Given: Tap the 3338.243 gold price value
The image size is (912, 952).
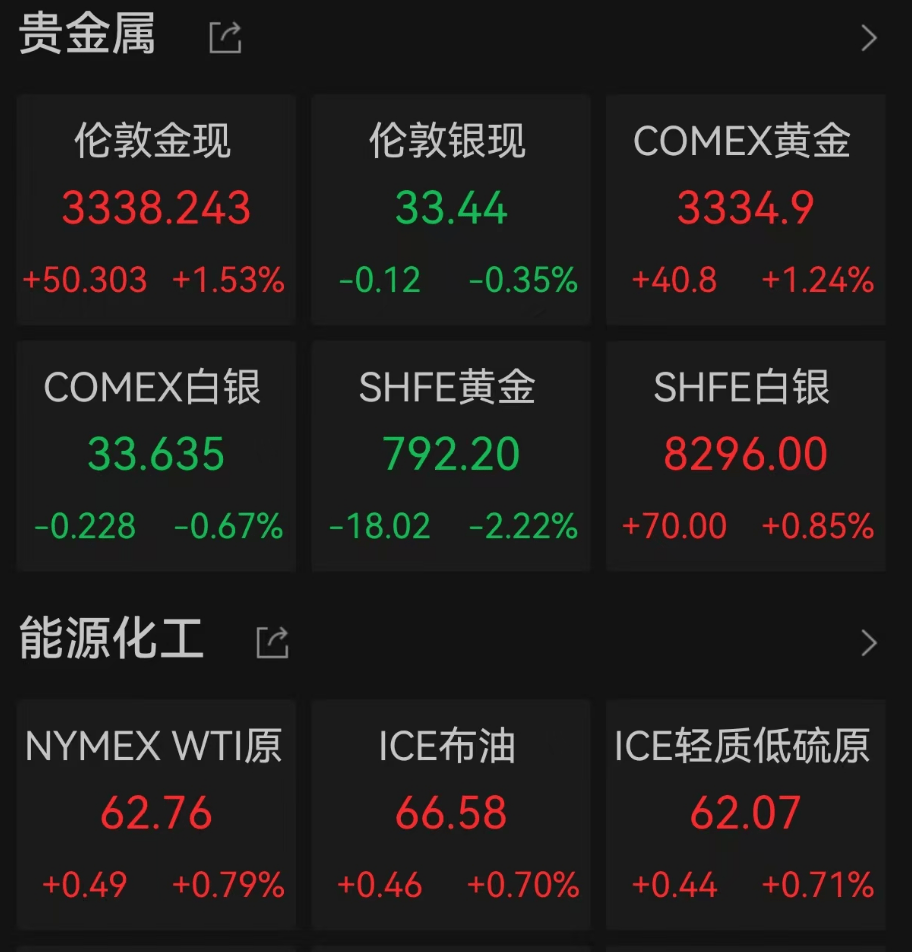Looking at the screenshot, I should pos(155,209).
